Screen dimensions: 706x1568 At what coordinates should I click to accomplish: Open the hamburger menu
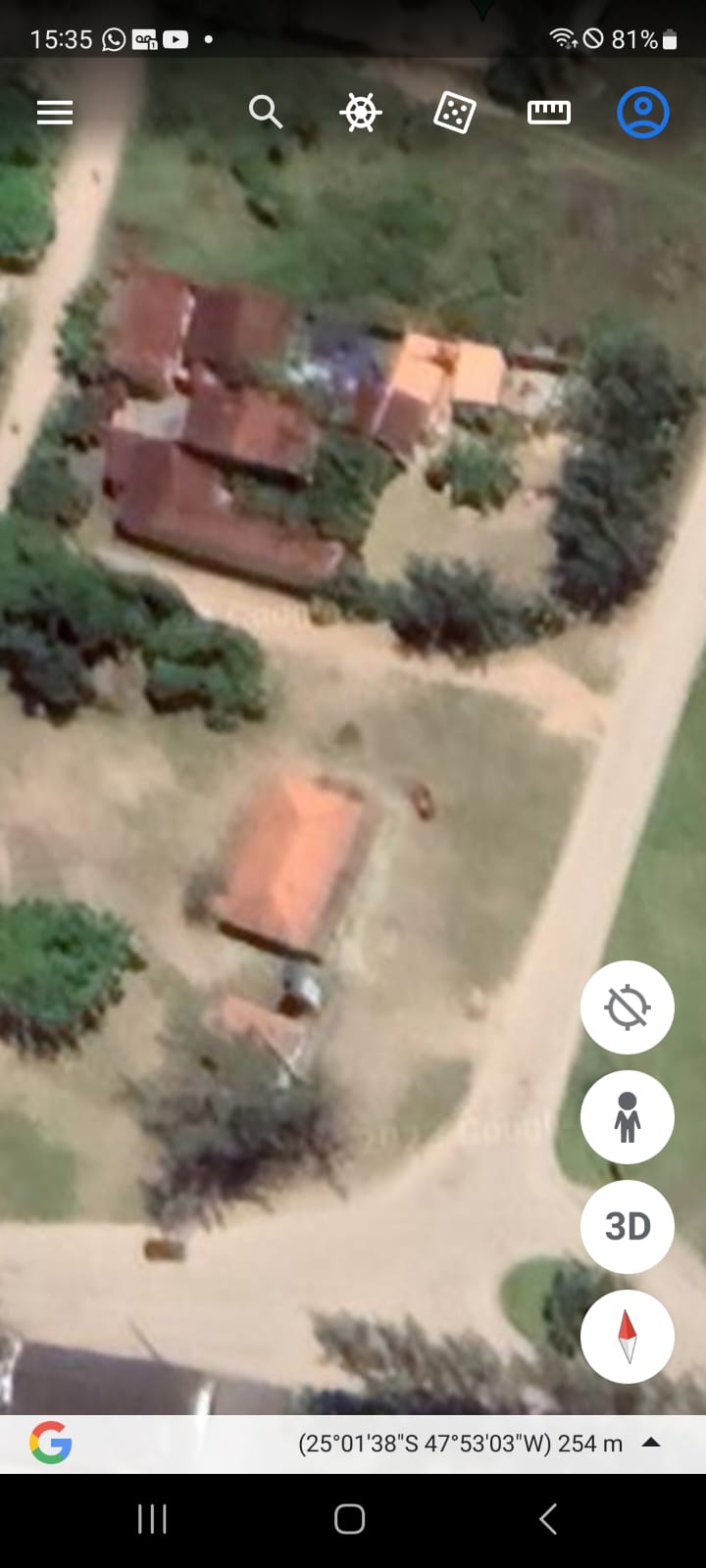coord(55,113)
